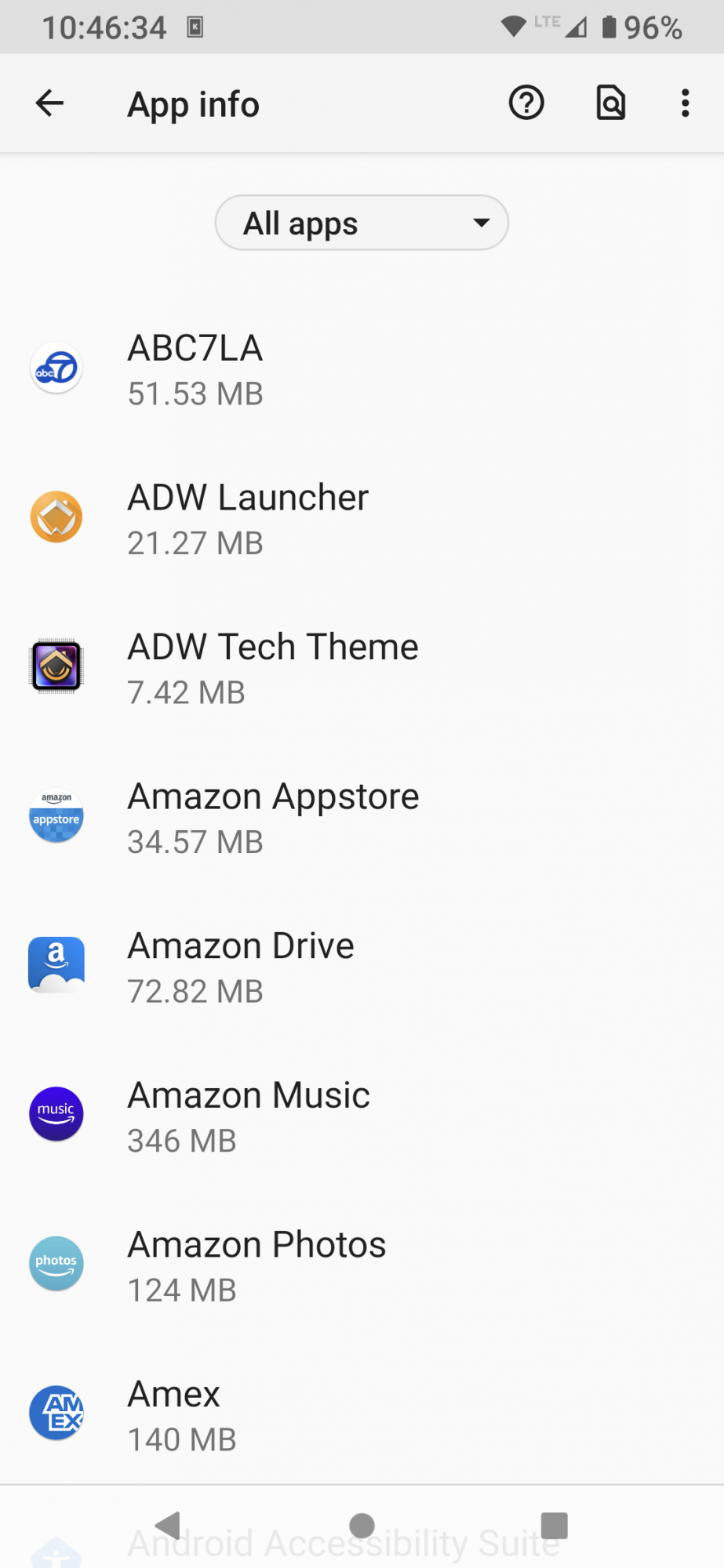Open the Amazon Appstore icon
724x1568 pixels.
tap(56, 815)
